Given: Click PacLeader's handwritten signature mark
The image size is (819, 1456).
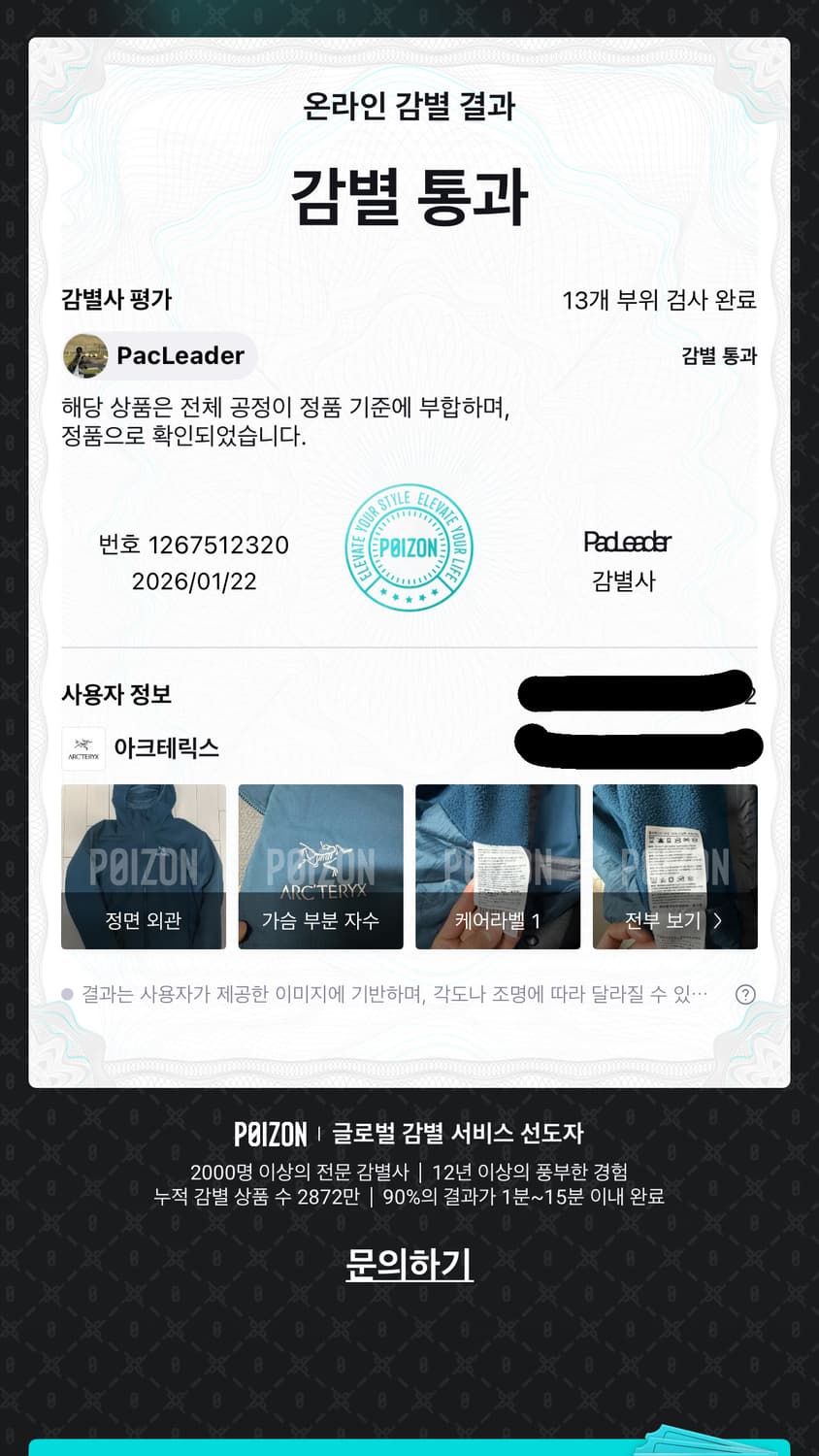Looking at the screenshot, I should 628,542.
